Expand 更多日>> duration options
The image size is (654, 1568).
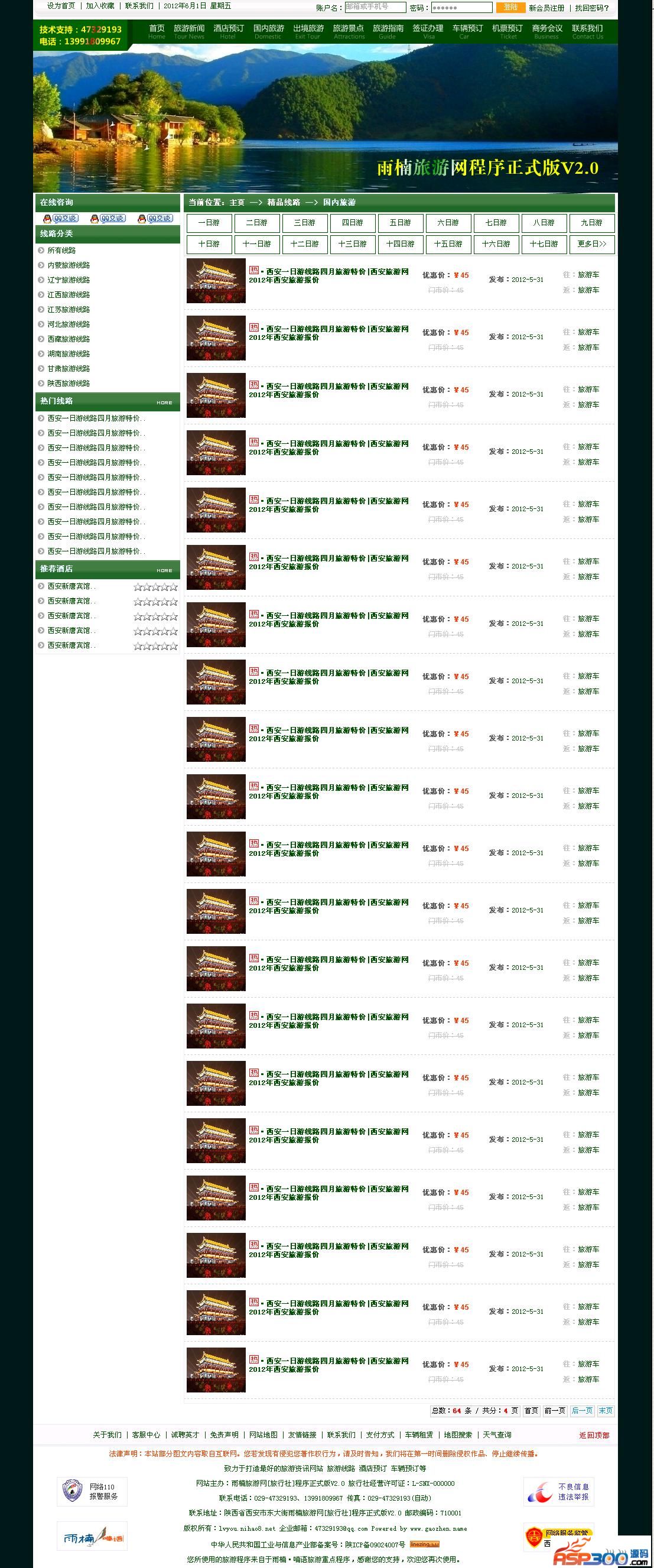coord(591,244)
